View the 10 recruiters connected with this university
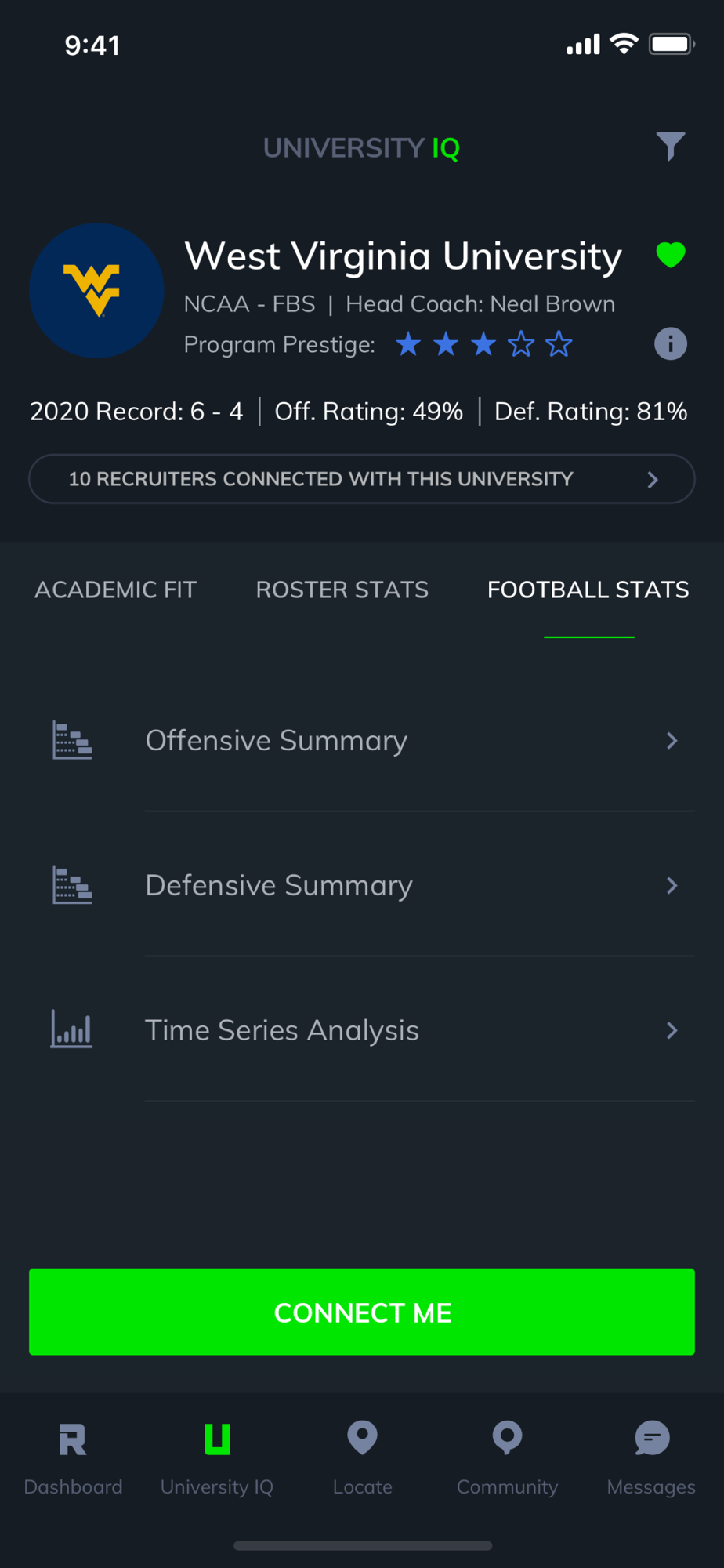 coord(362,479)
